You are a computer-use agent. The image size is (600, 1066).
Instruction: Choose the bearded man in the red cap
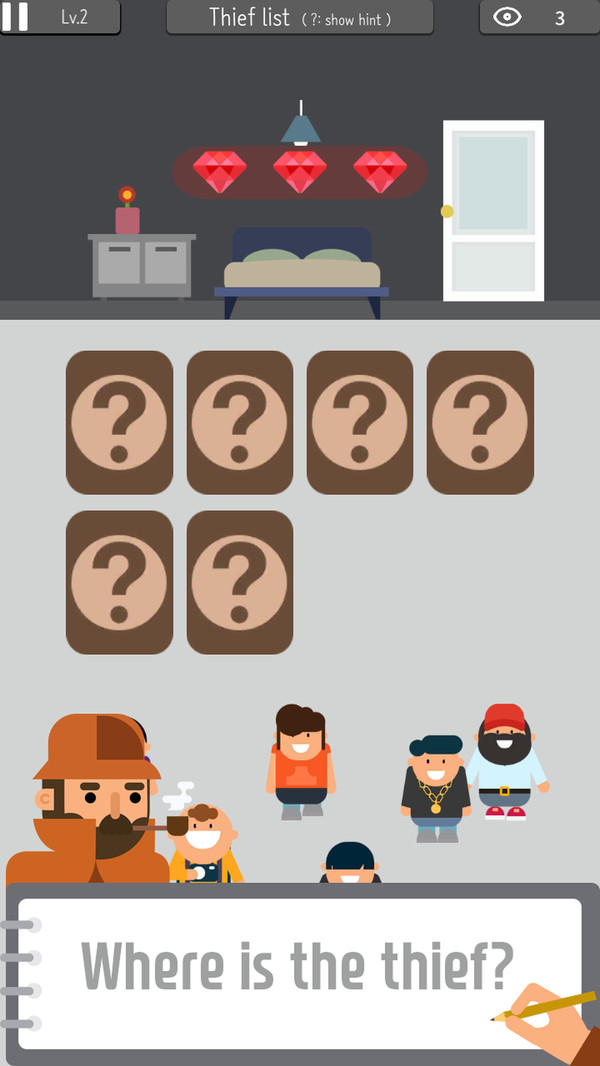(x=506, y=761)
